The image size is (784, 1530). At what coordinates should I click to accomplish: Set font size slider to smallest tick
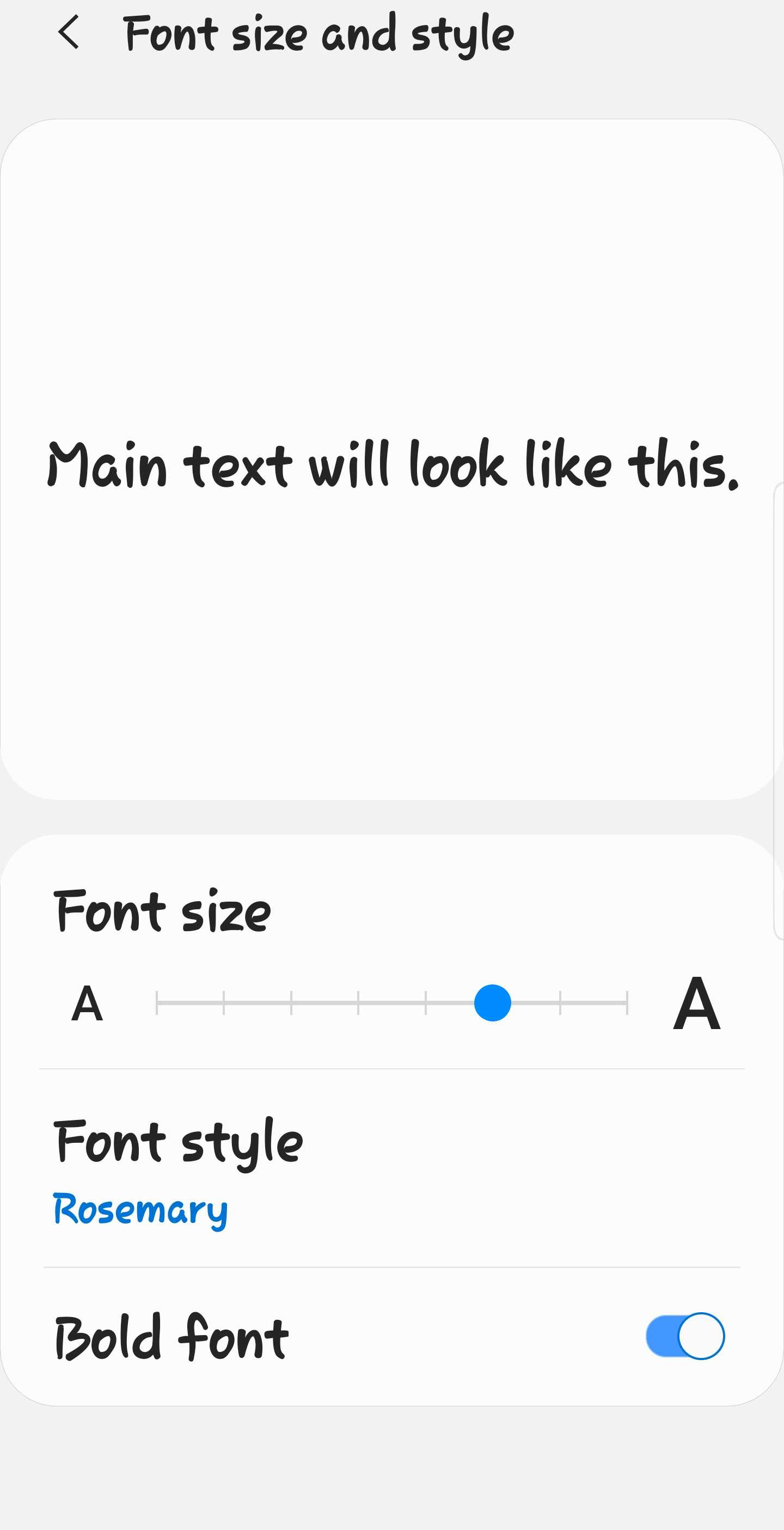point(157,1003)
